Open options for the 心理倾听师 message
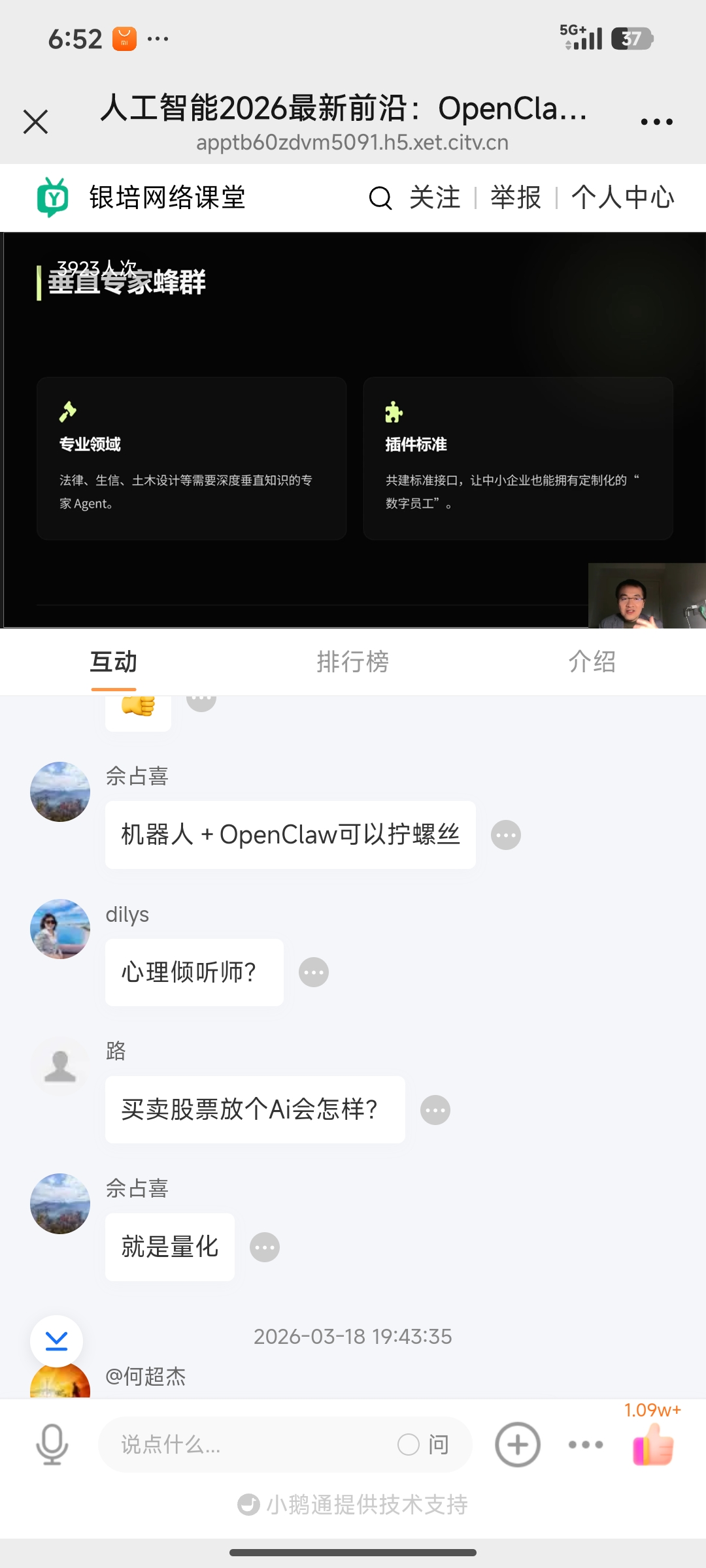 (x=314, y=973)
